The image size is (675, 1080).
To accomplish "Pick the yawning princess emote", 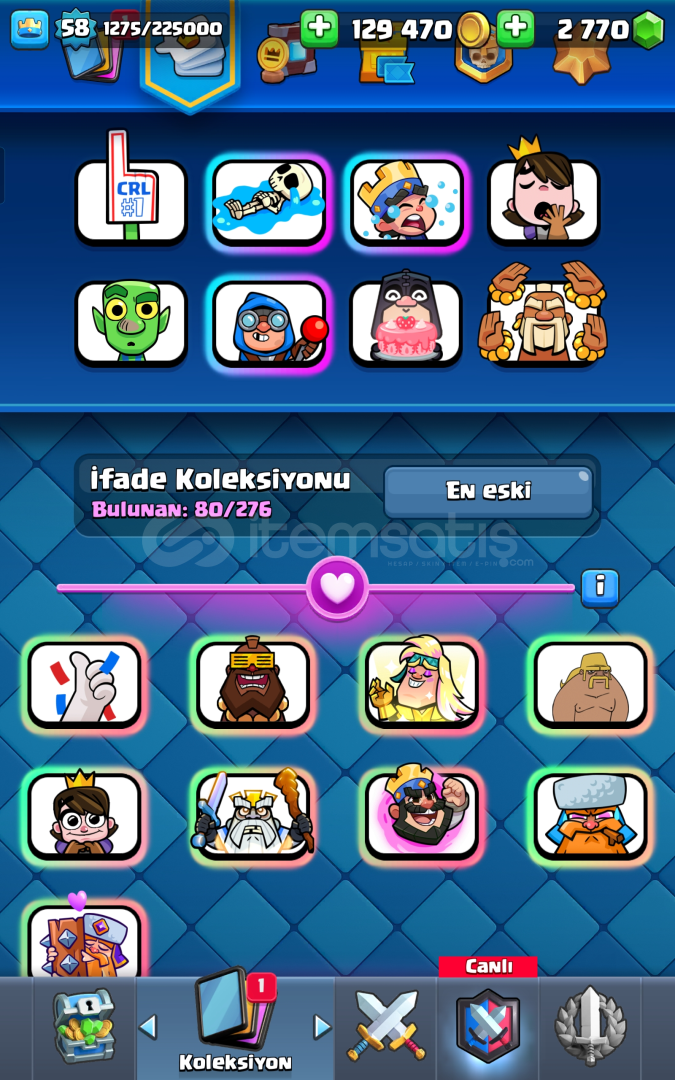I will (x=543, y=201).
